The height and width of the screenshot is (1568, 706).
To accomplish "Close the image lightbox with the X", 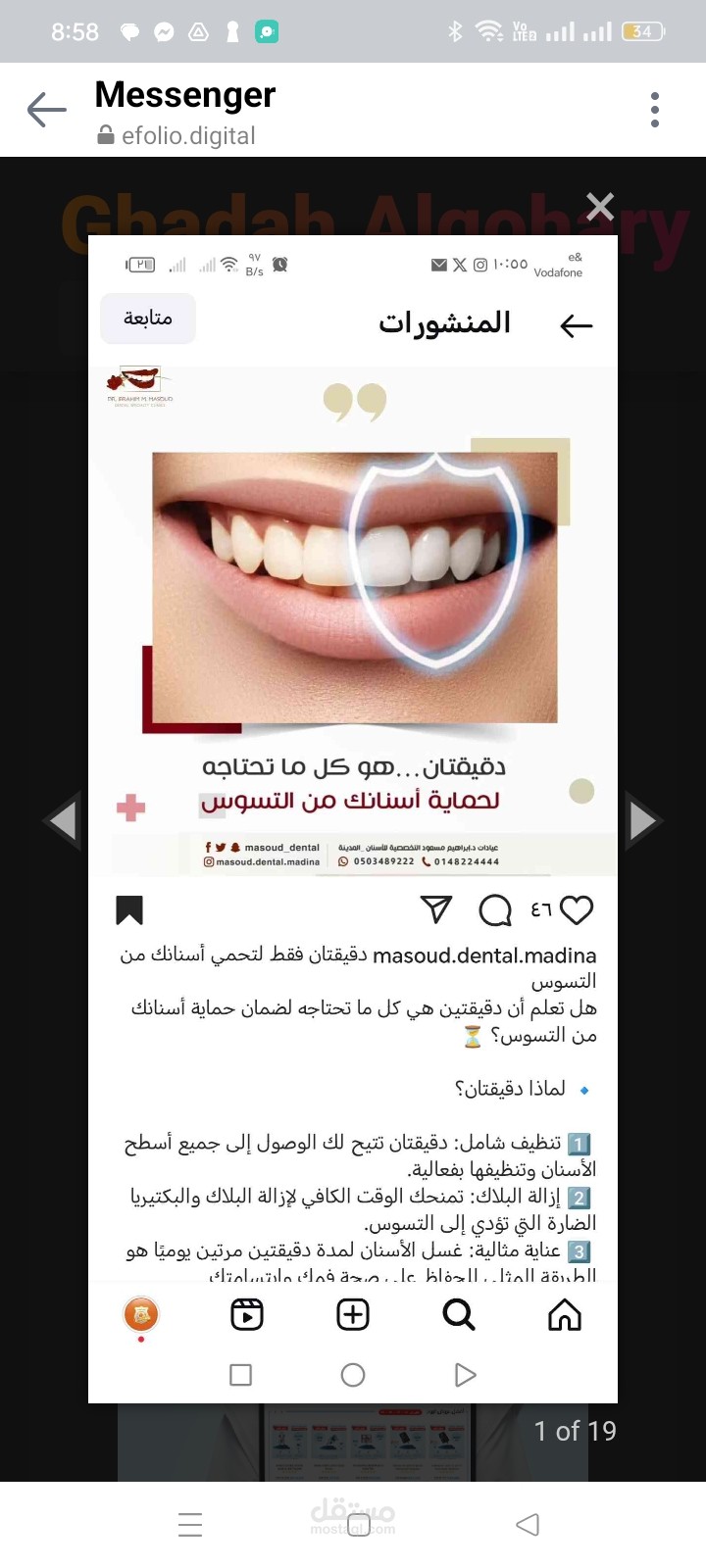I will pos(600,207).
